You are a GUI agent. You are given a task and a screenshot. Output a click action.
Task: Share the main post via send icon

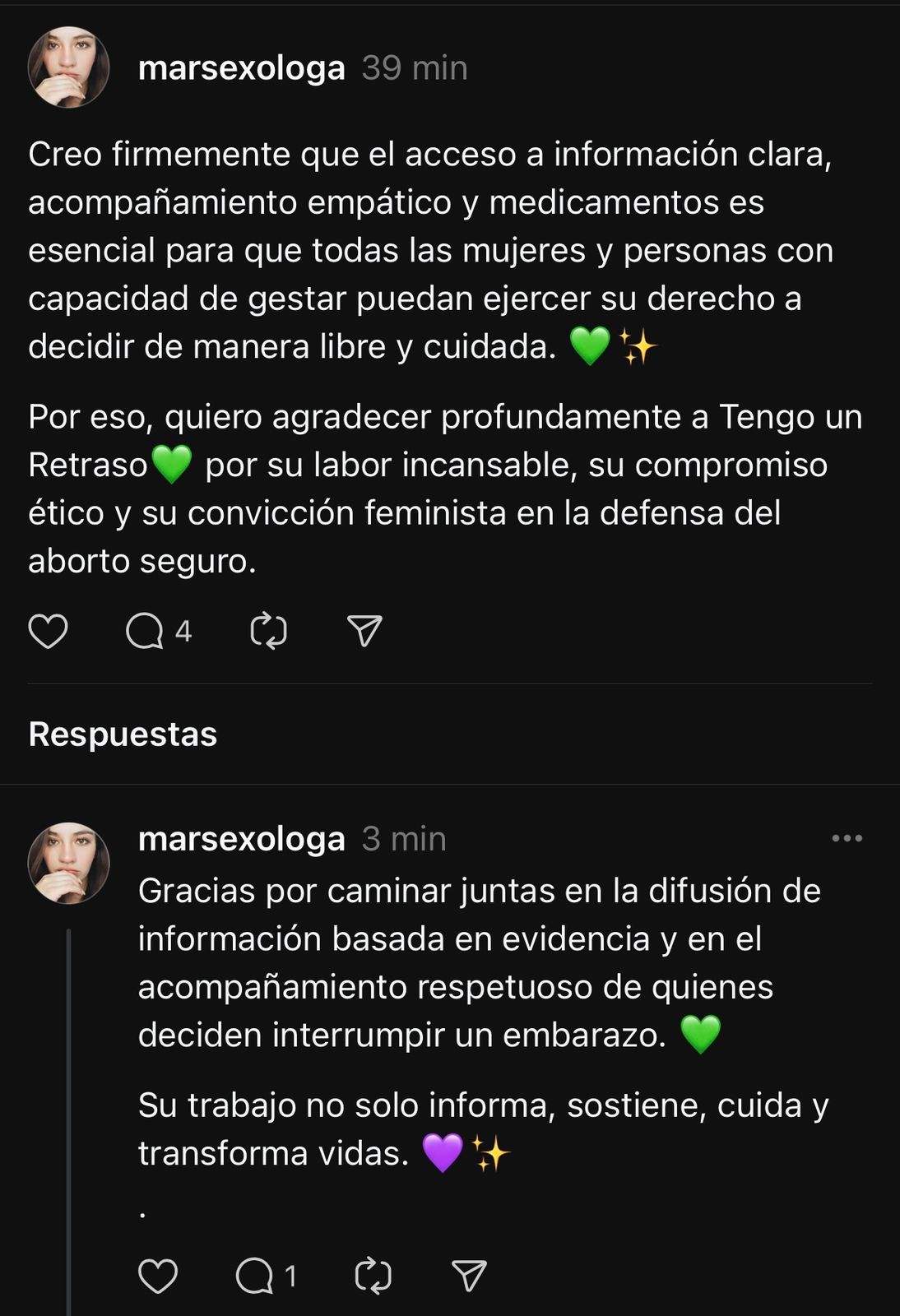coord(364,632)
